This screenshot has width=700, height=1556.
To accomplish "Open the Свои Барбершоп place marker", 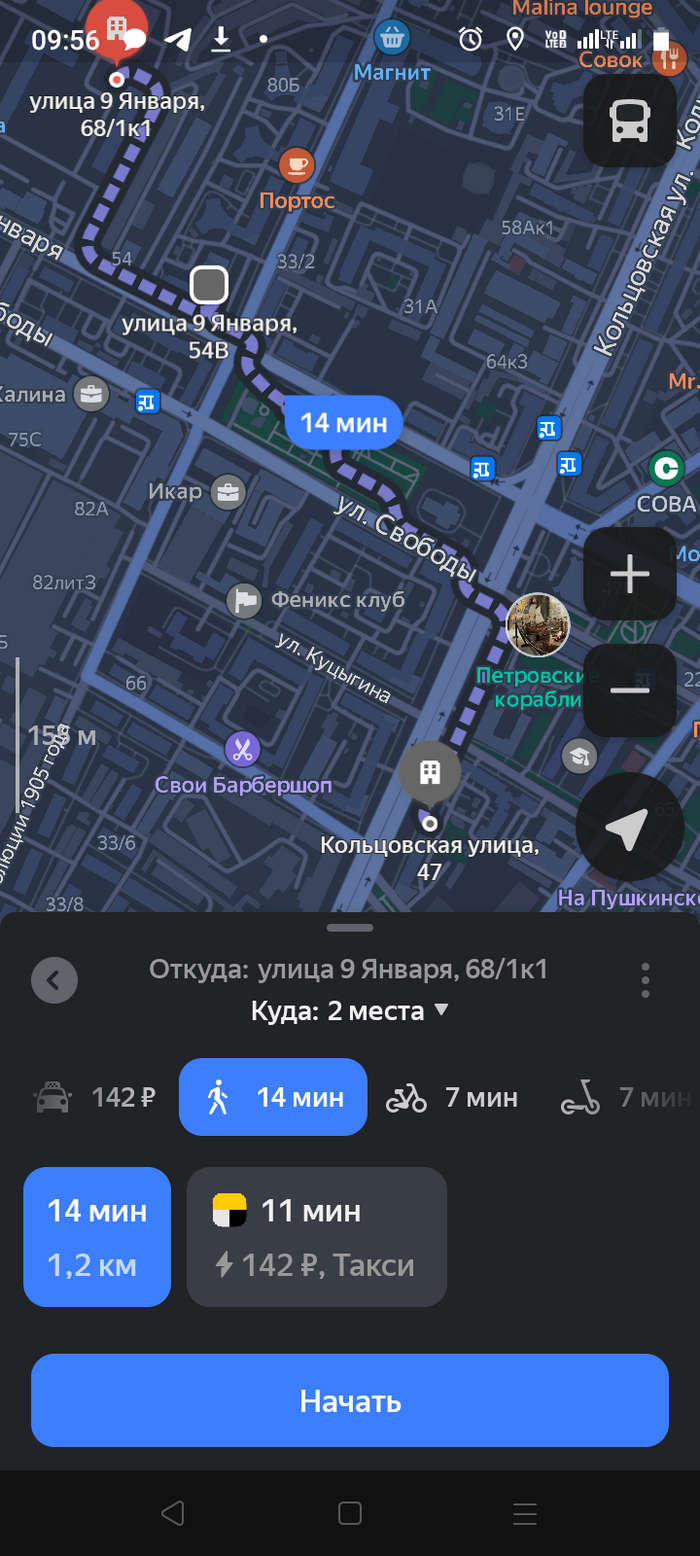I will tap(242, 748).
